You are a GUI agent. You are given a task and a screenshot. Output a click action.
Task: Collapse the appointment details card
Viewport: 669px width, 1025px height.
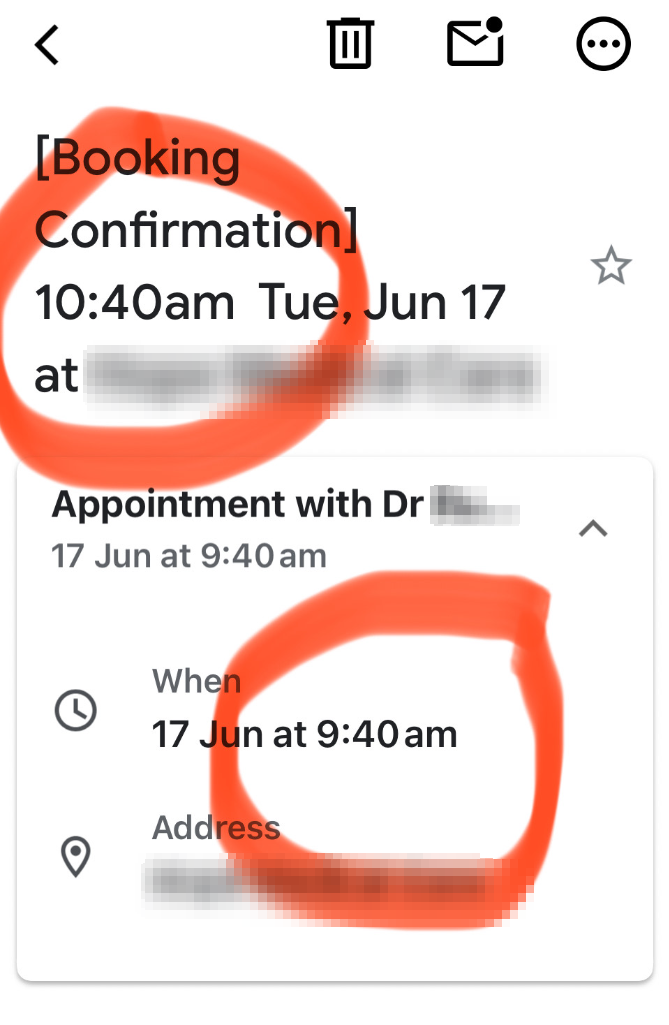click(593, 528)
